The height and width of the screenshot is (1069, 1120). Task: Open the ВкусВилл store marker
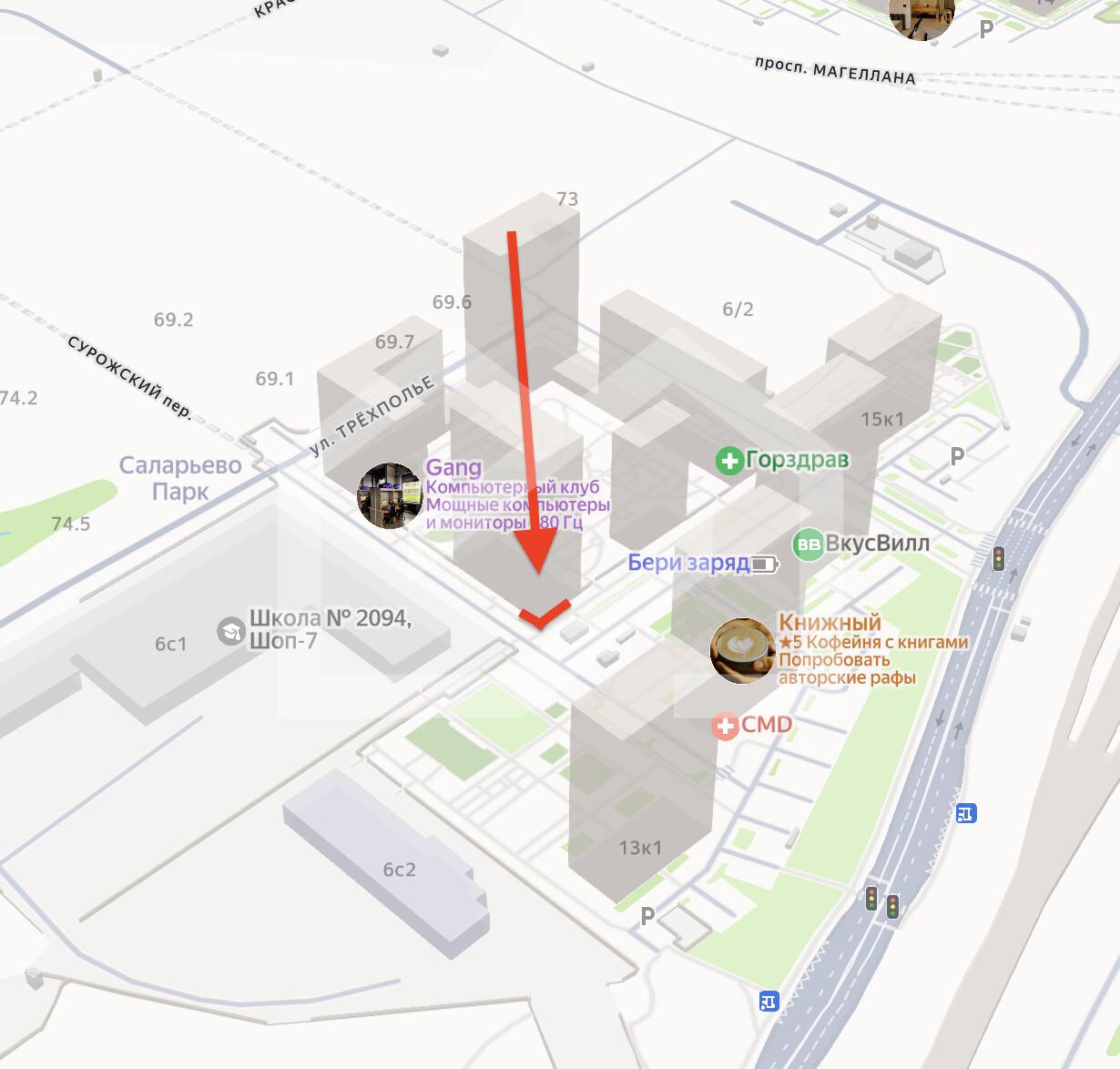point(809,545)
